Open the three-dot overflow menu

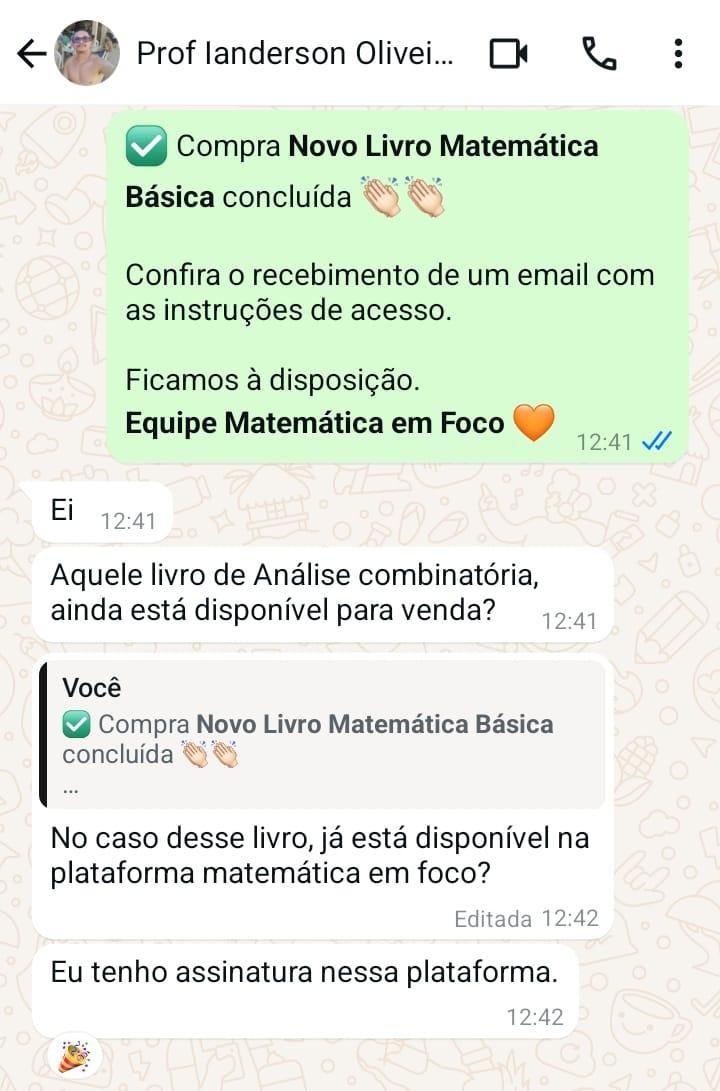[x=678, y=54]
